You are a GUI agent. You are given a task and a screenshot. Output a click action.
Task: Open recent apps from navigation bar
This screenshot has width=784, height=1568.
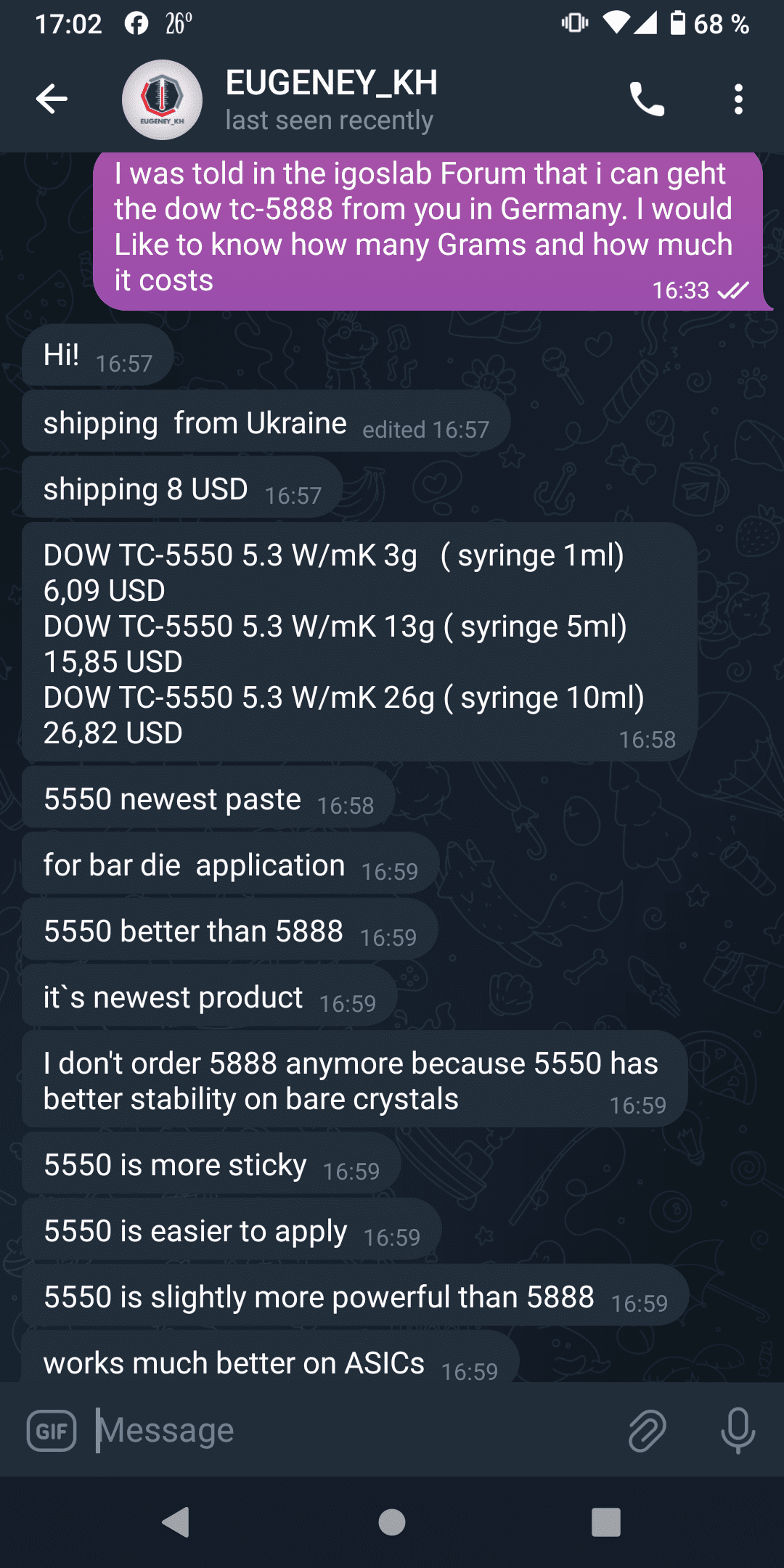(606, 1522)
